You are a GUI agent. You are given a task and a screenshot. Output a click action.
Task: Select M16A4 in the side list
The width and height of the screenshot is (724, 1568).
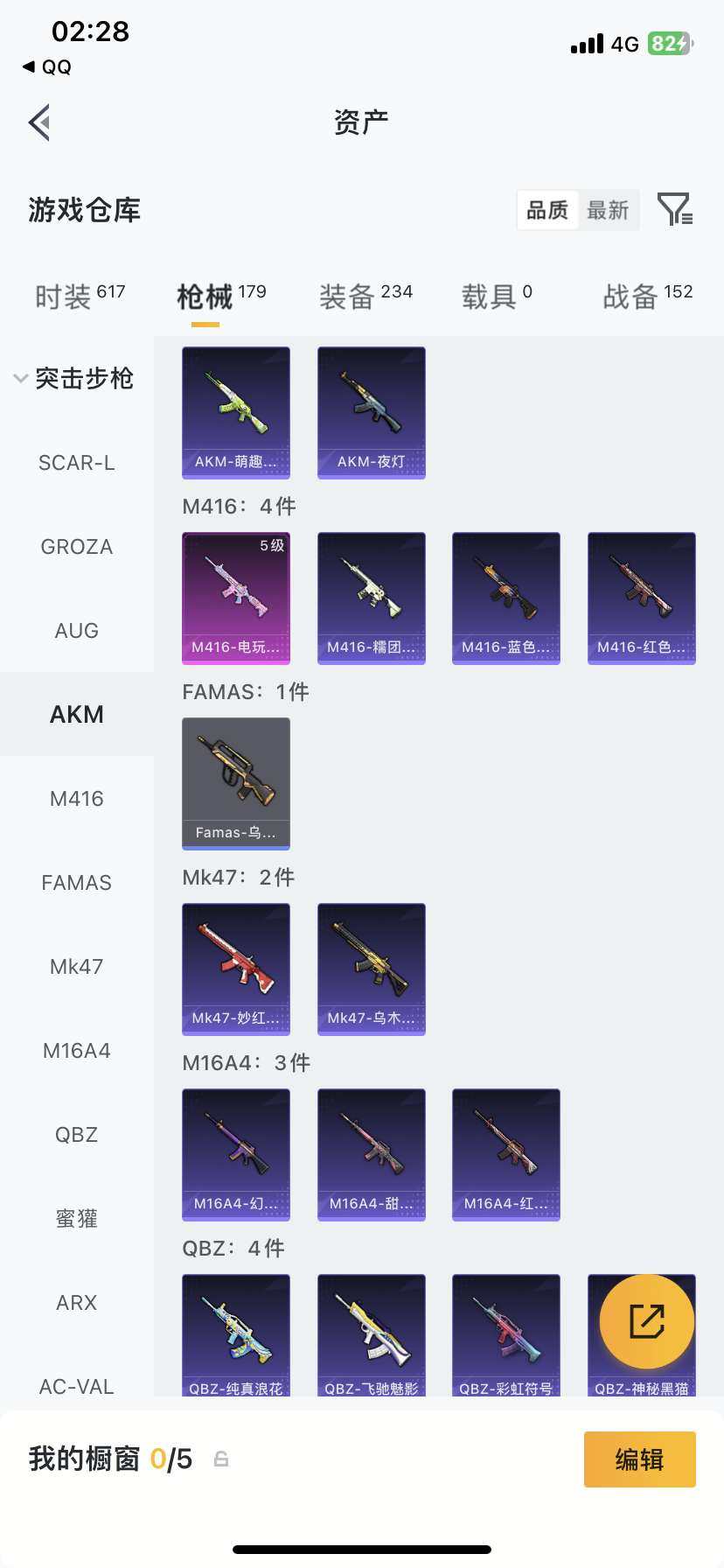[x=77, y=1051]
